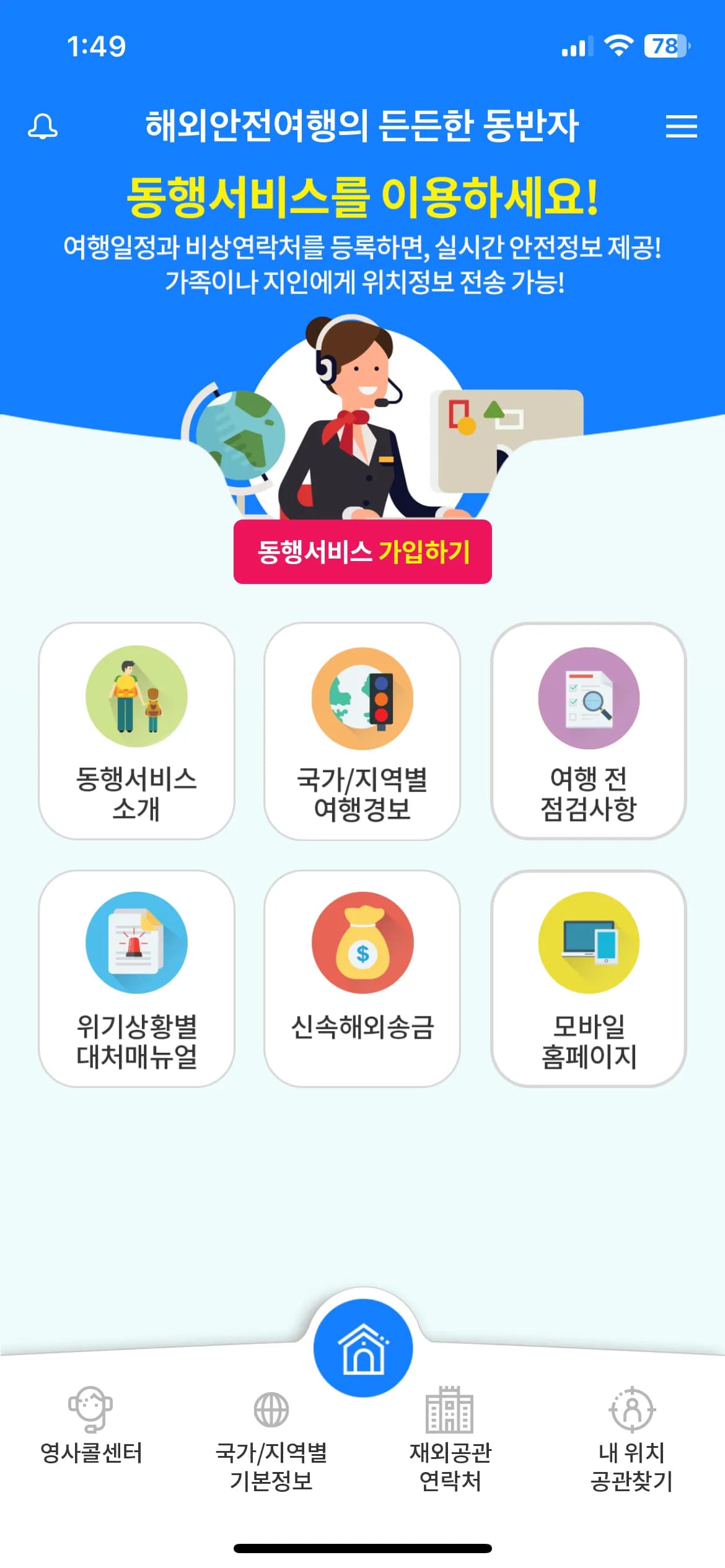Tap the 동행서비스를 이용하세요 banner text
This screenshot has height=1568, width=725.
click(362, 197)
